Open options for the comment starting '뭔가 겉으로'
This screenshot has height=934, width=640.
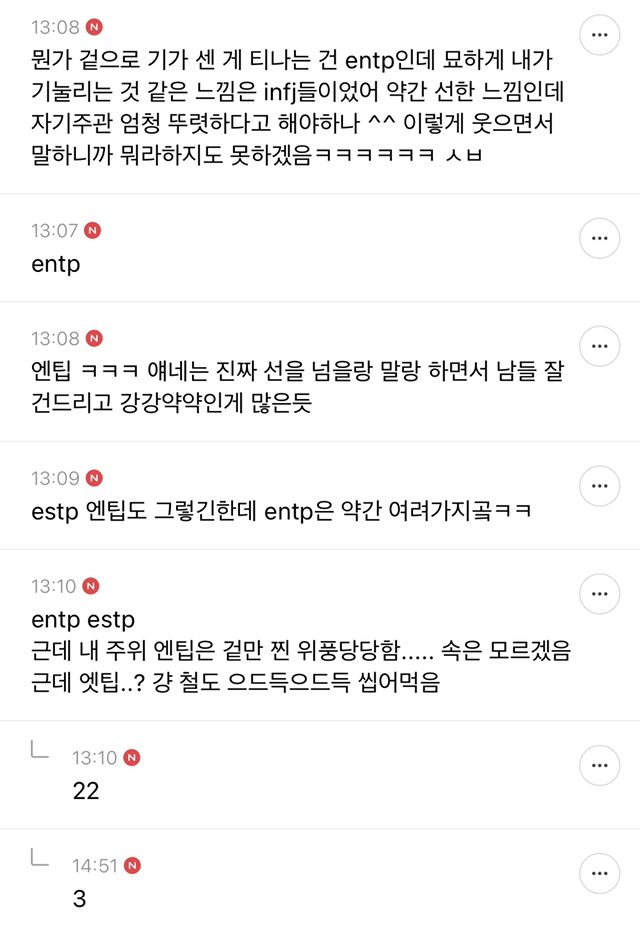pyautogui.click(x=600, y=35)
